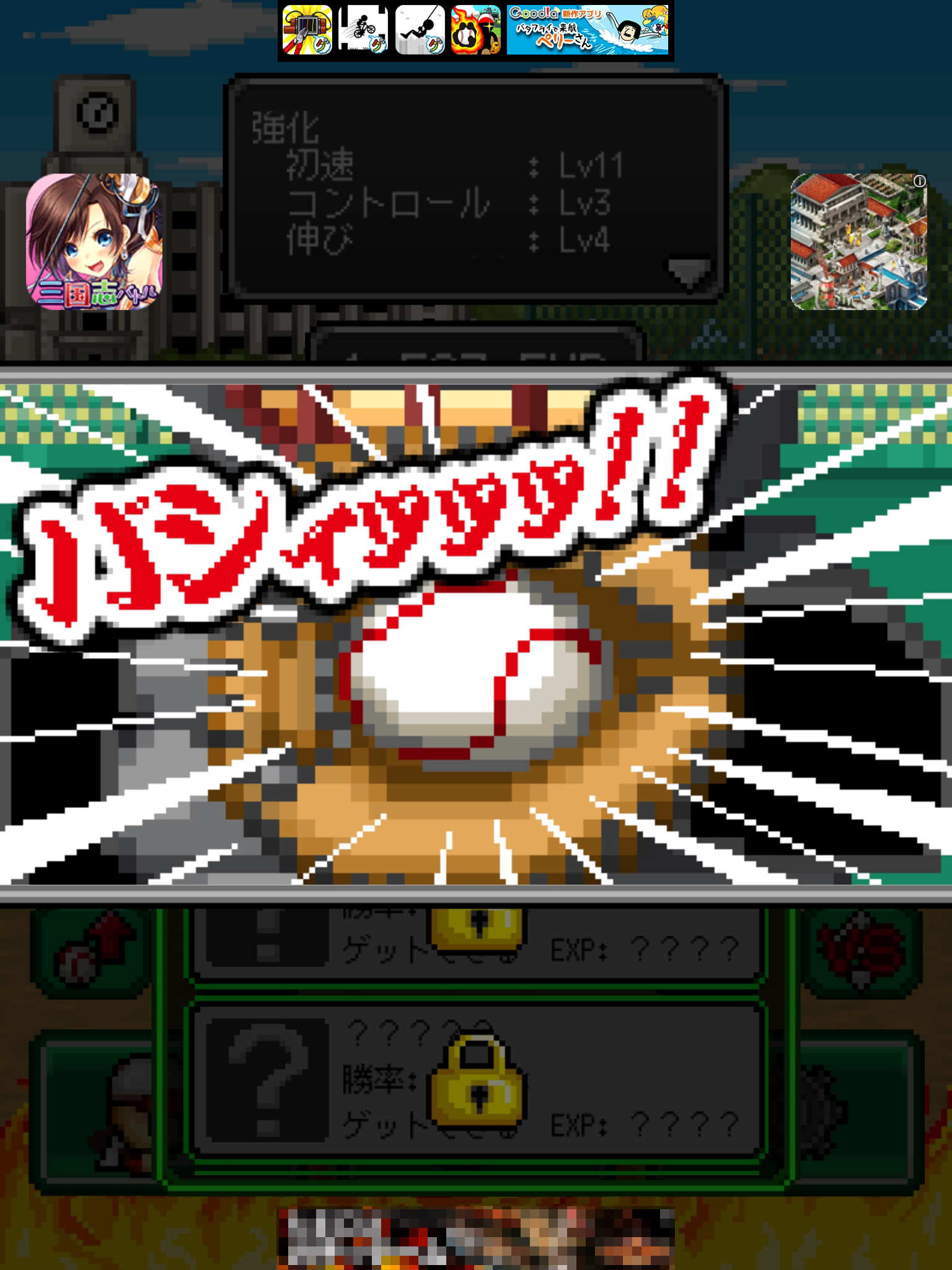
Task: Tap the info icon on the city ad
Action: (920, 181)
